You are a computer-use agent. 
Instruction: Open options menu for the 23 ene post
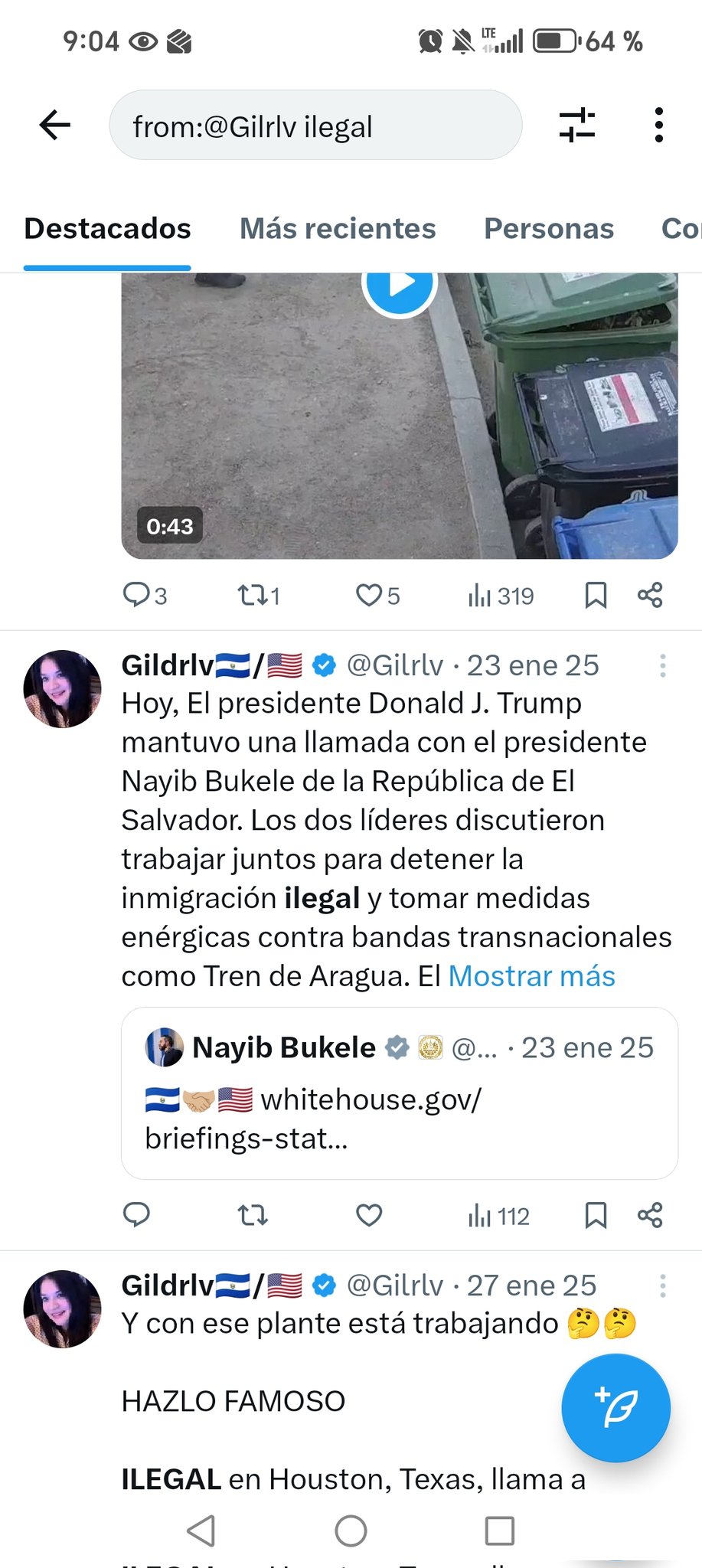click(x=662, y=666)
